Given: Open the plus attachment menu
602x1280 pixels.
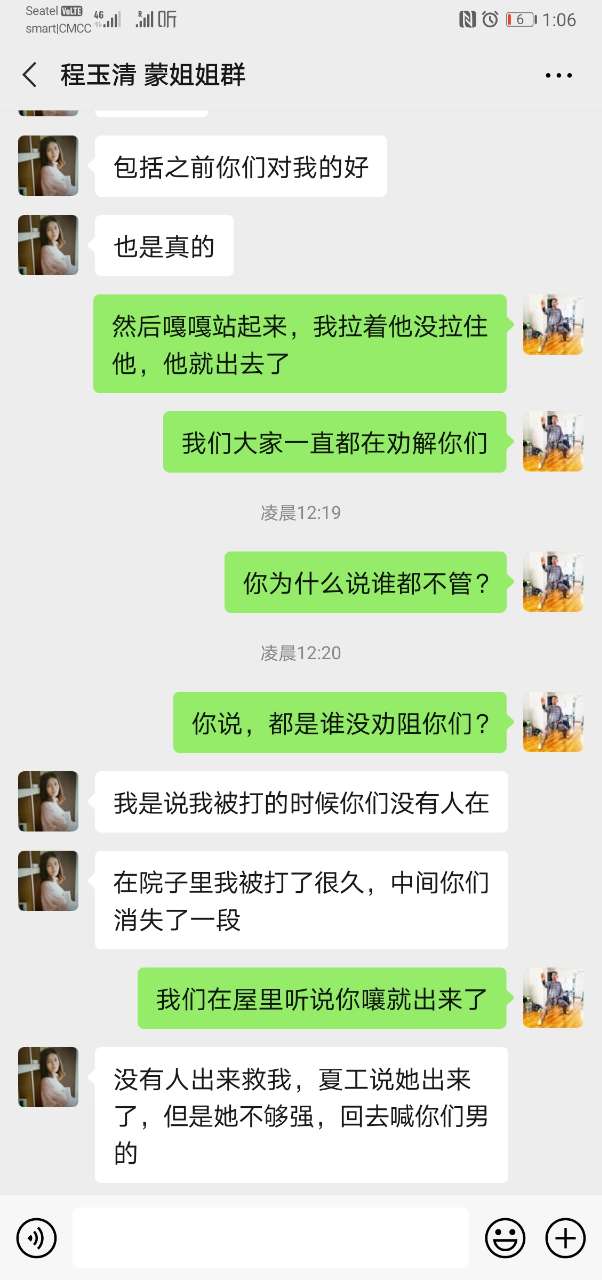Looking at the screenshot, I should pyautogui.click(x=565, y=1238).
